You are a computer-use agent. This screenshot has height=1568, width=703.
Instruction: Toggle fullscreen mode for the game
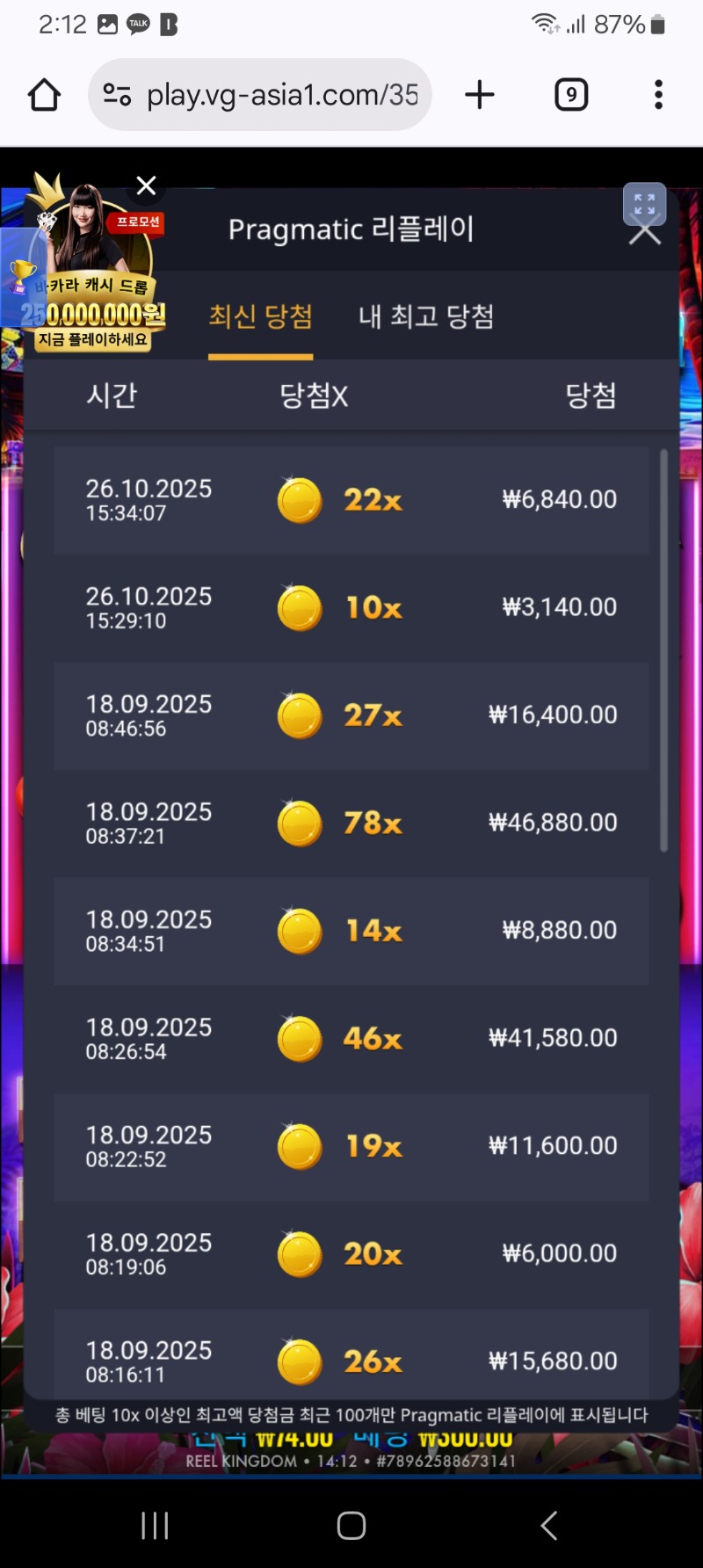pyautogui.click(x=644, y=203)
